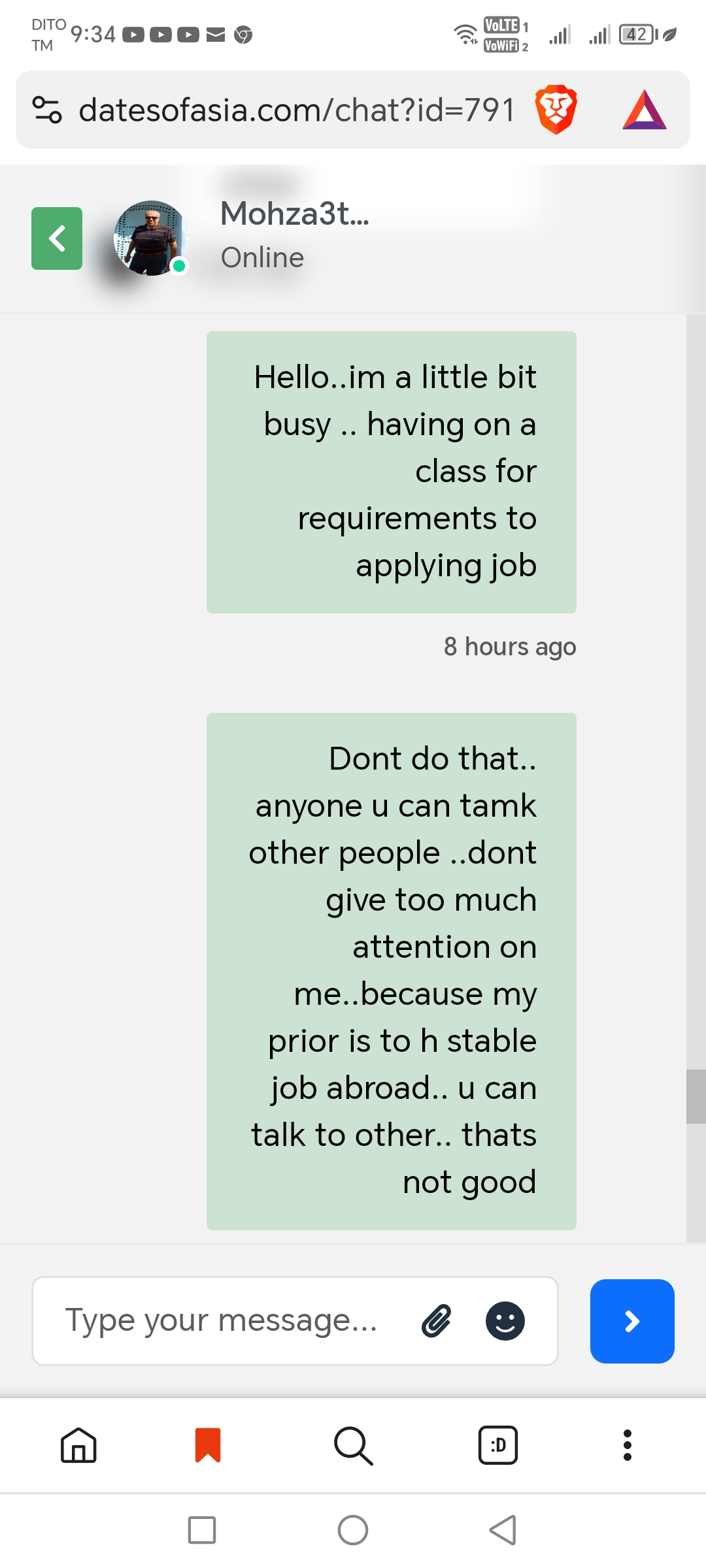Open the emoji picker
The height and width of the screenshot is (1568, 706).
point(505,1320)
